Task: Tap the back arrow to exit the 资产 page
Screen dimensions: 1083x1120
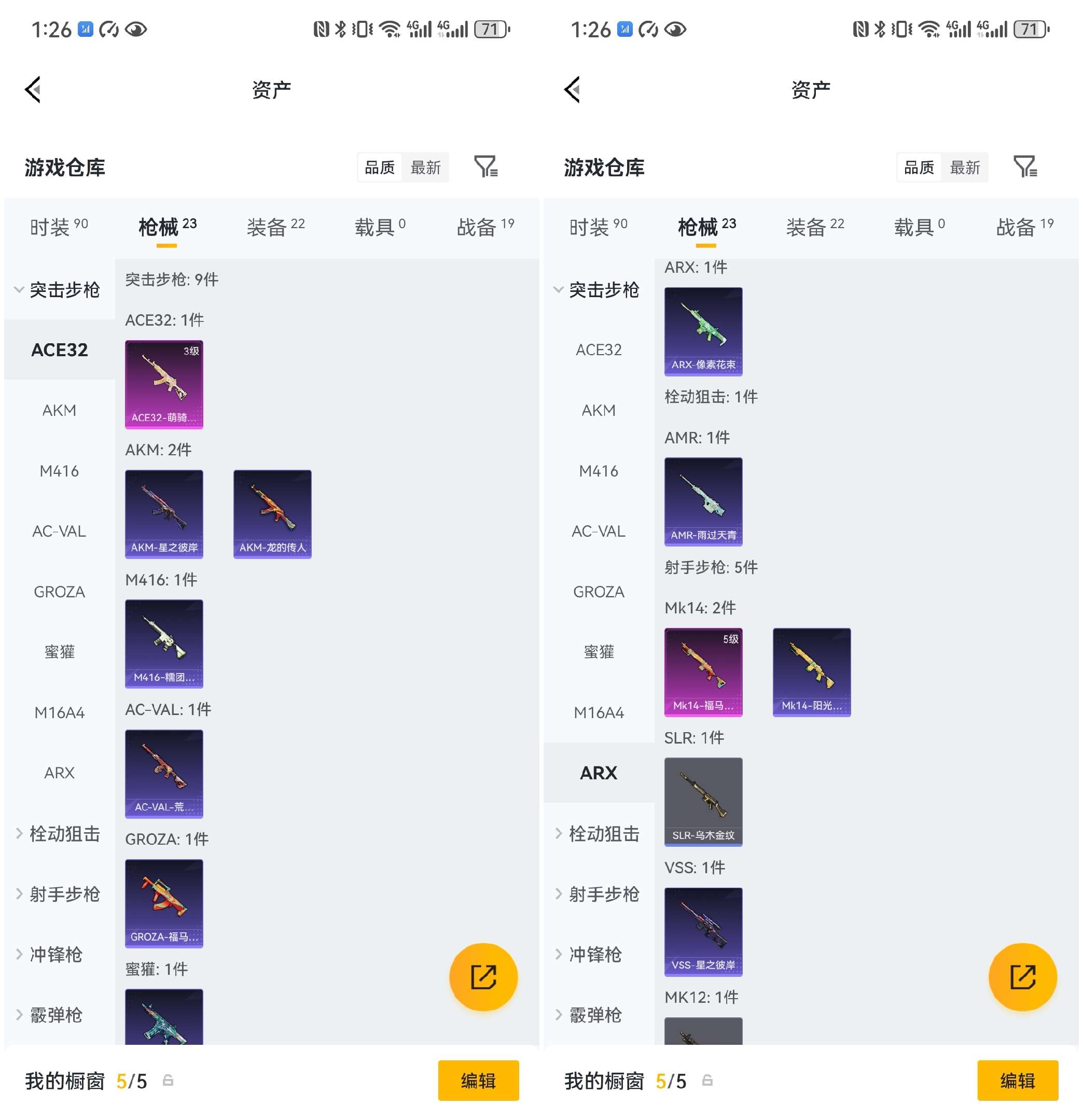Action: tap(33, 90)
